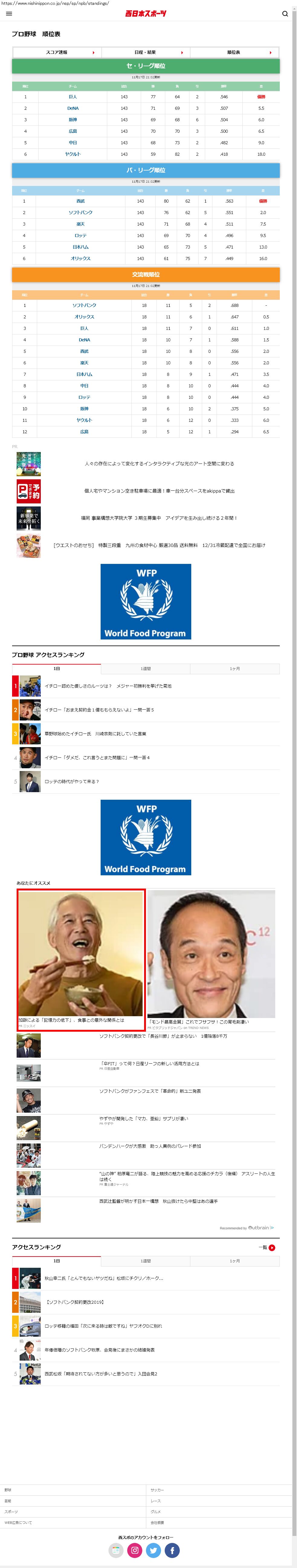Open the サッカー footer link
The width and height of the screenshot is (297, 1568).
(157, 1489)
